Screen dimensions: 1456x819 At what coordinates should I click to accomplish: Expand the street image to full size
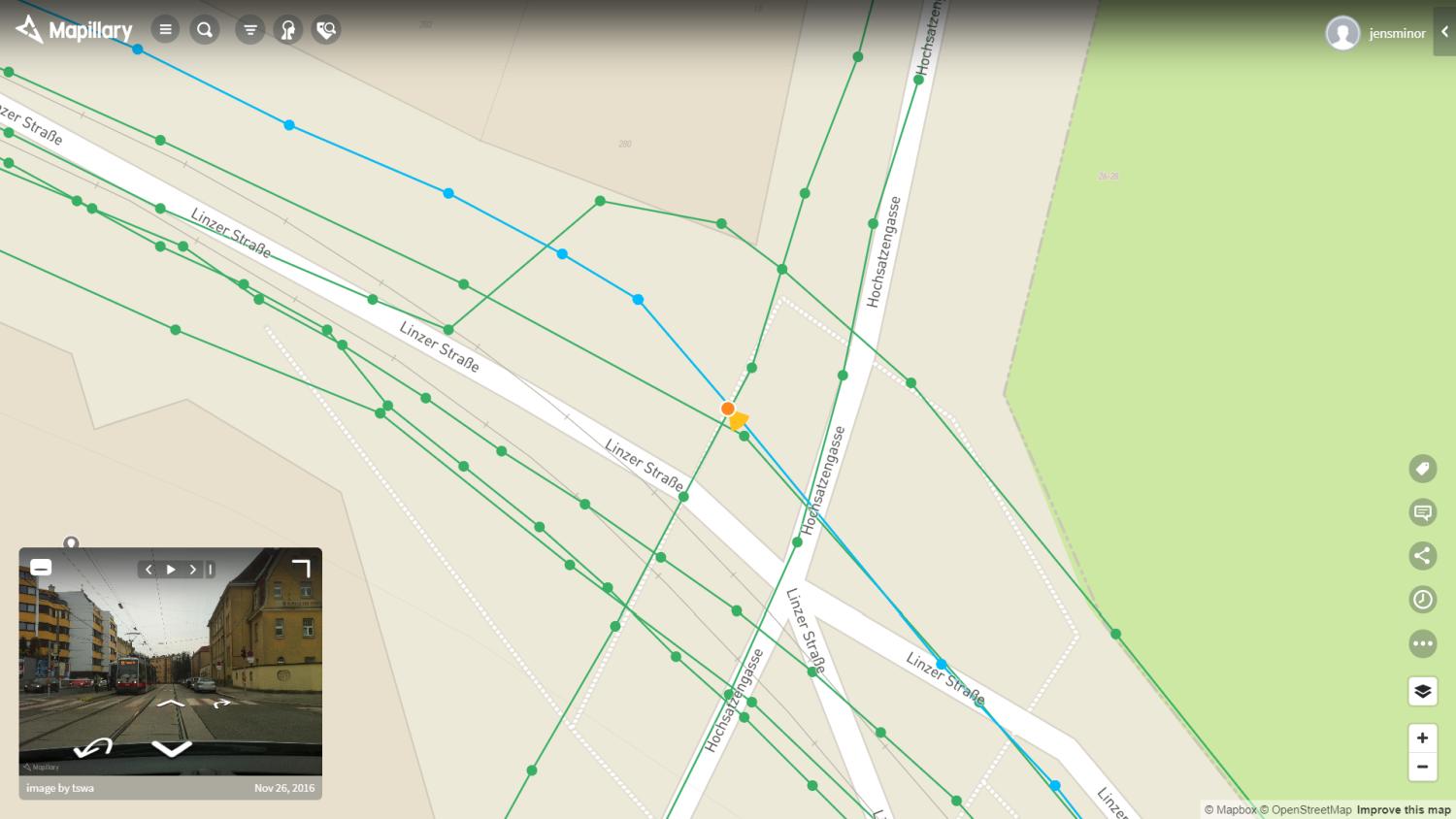click(301, 569)
